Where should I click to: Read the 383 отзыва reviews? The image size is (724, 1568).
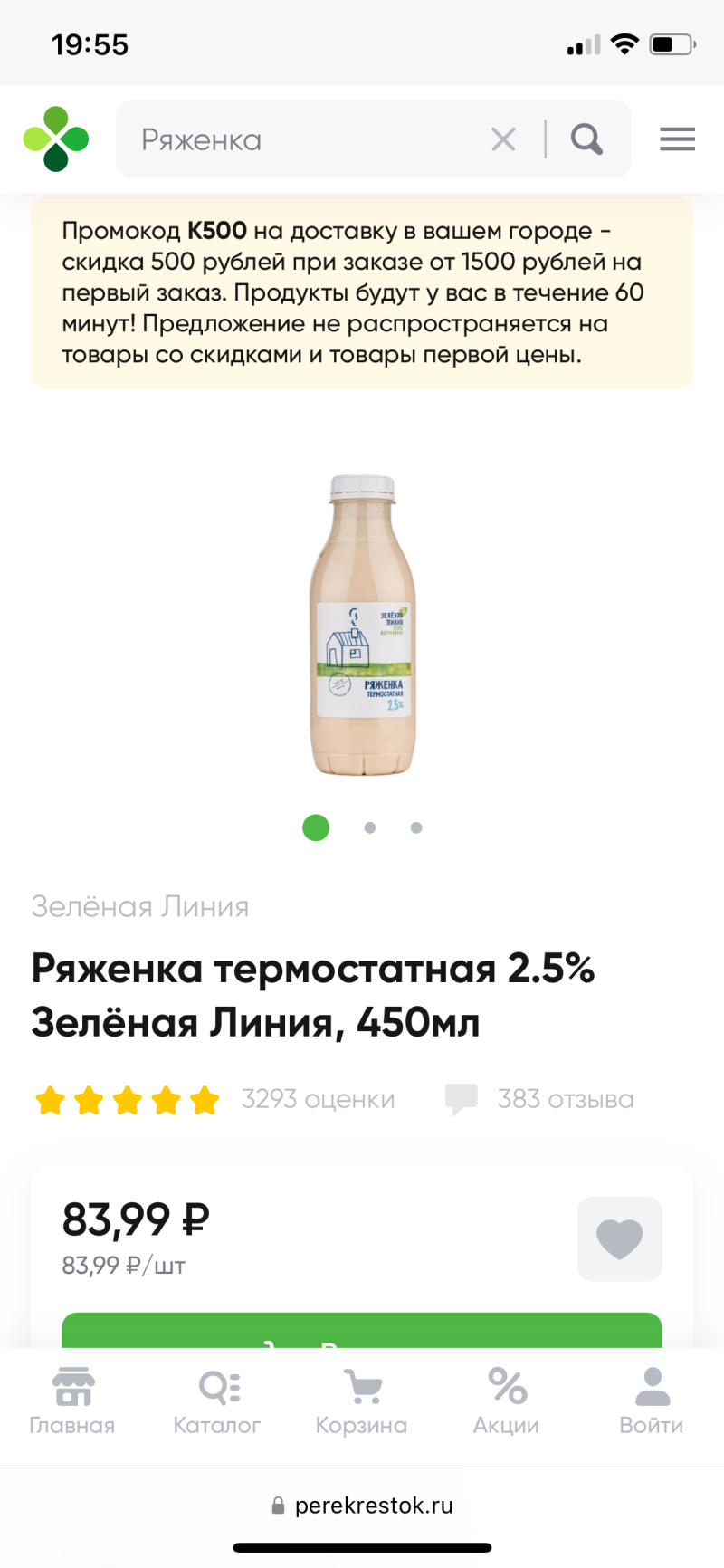565,1099
